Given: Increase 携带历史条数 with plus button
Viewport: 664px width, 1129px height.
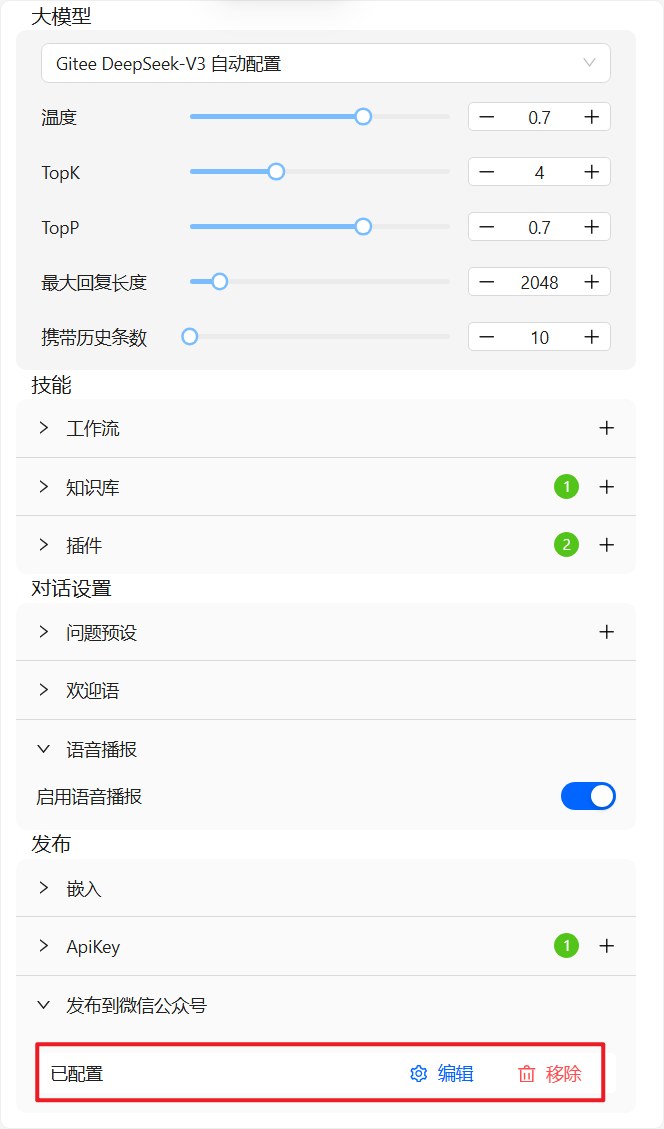Looking at the screenshot, I should pyautogui.click(x=592, y=337).
